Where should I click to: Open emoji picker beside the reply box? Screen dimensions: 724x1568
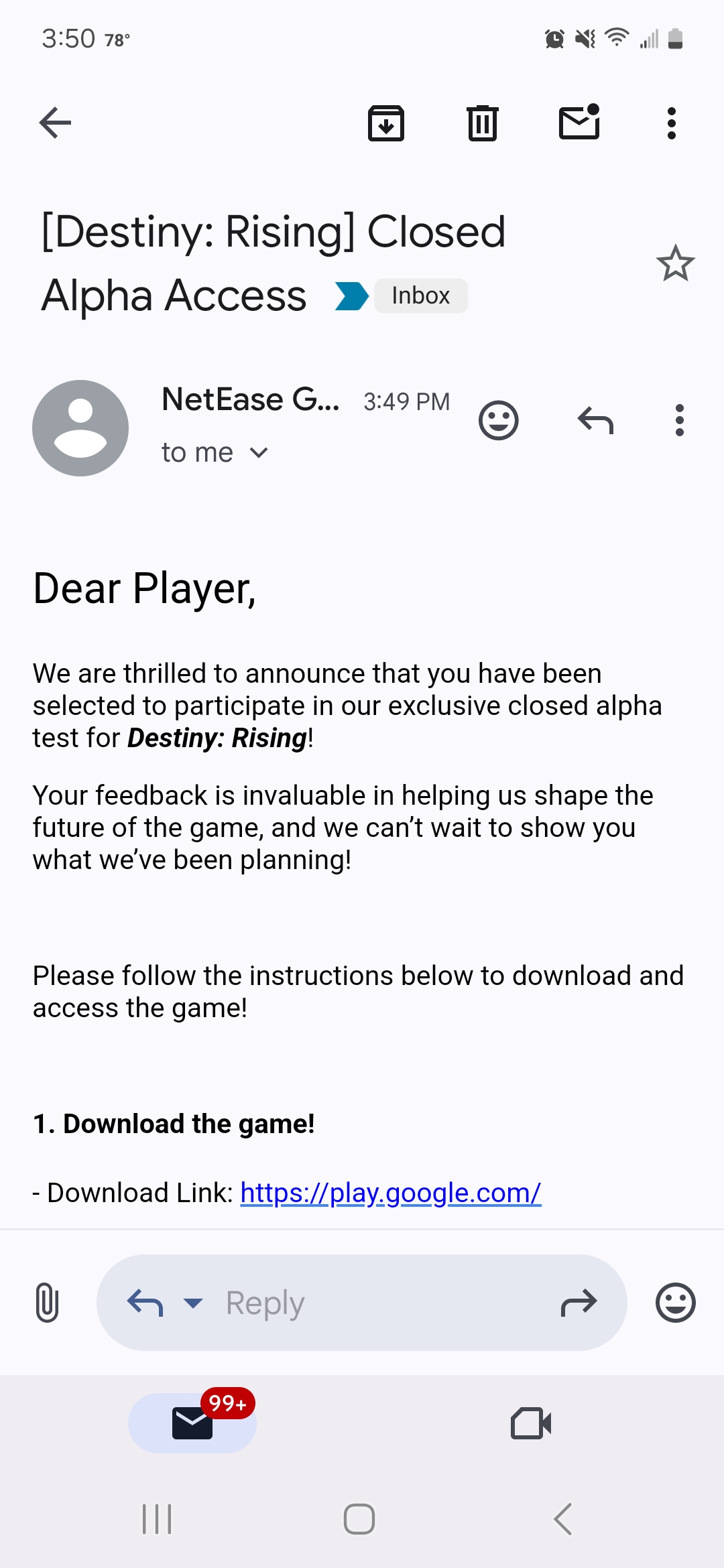pos(675,1303)
